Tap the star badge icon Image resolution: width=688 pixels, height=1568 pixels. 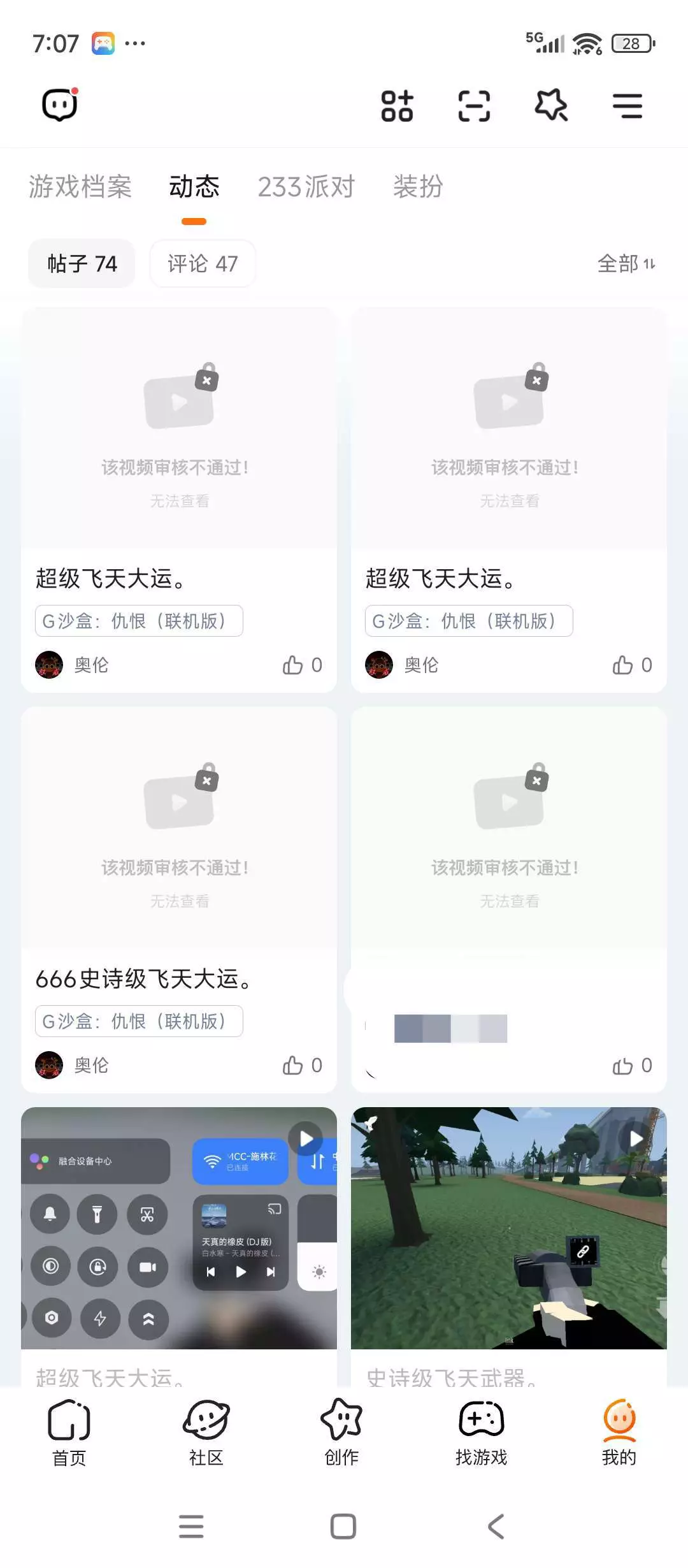point(551,106)
